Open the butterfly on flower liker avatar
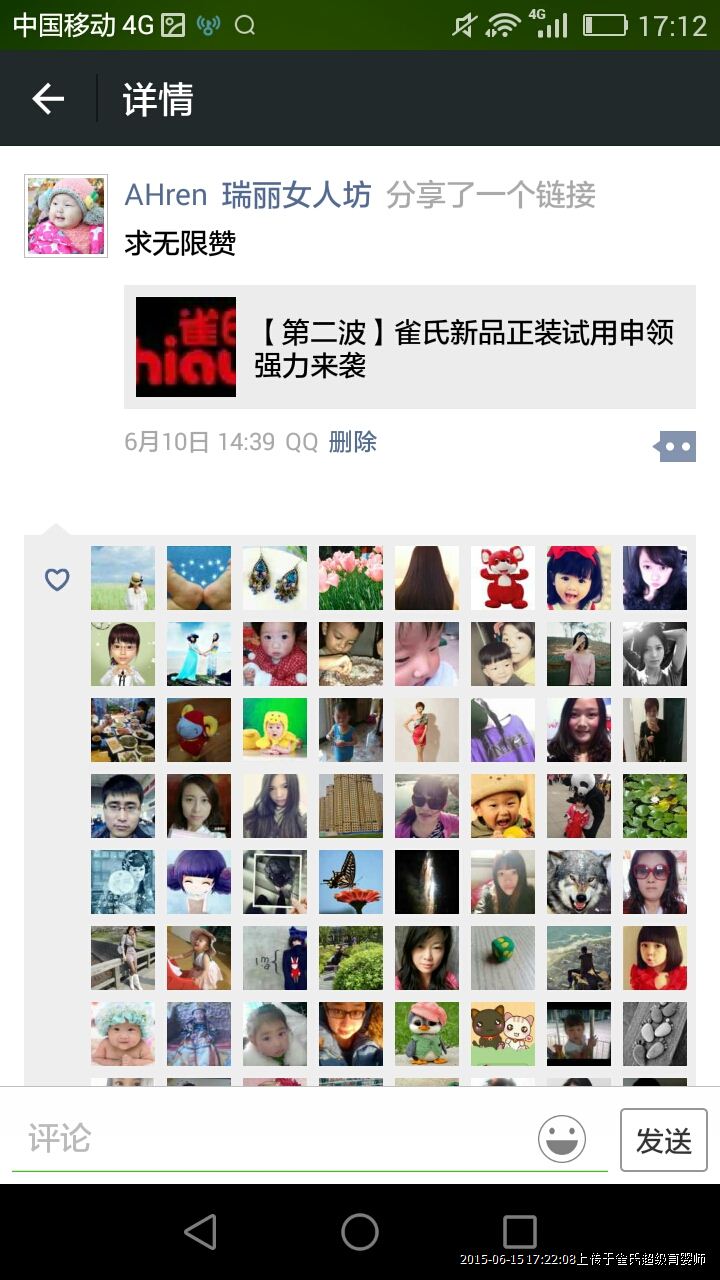Screen dimensions: 720x1280 click(351, 882)
